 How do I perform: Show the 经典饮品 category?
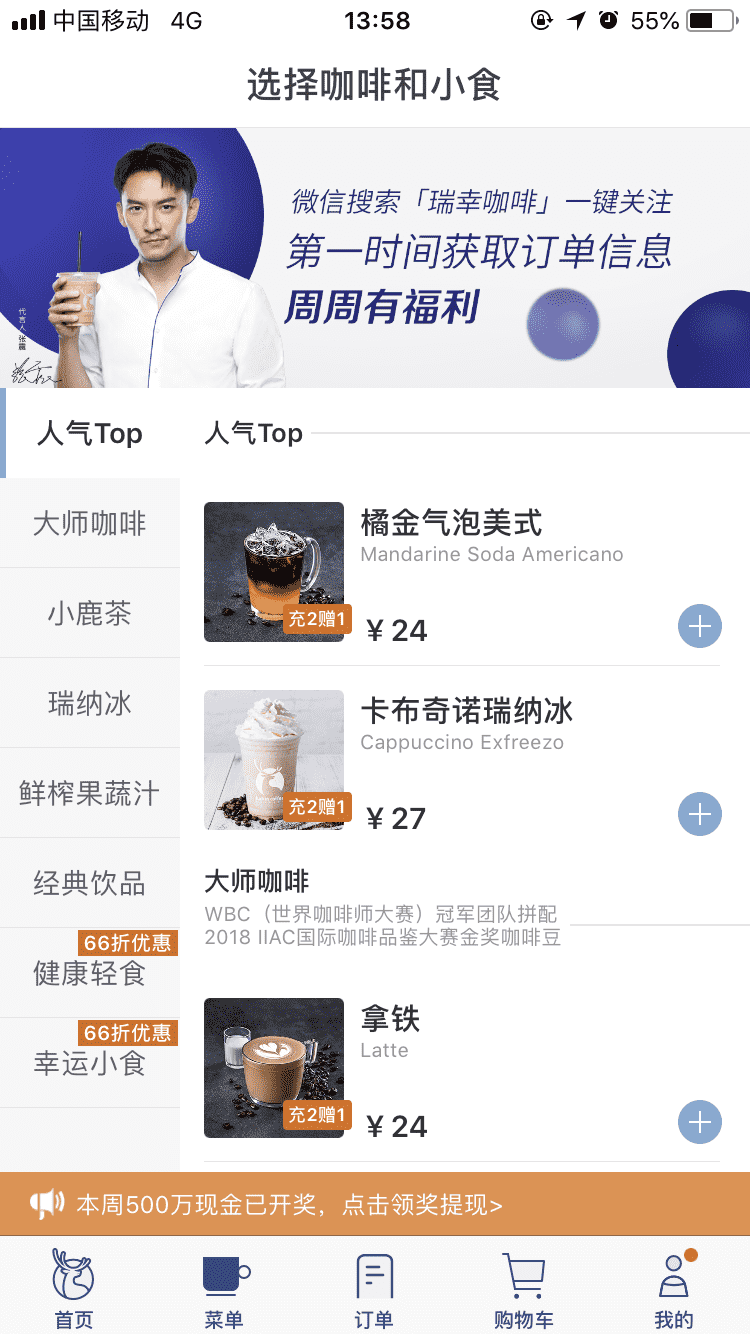[x=90, y=883]
